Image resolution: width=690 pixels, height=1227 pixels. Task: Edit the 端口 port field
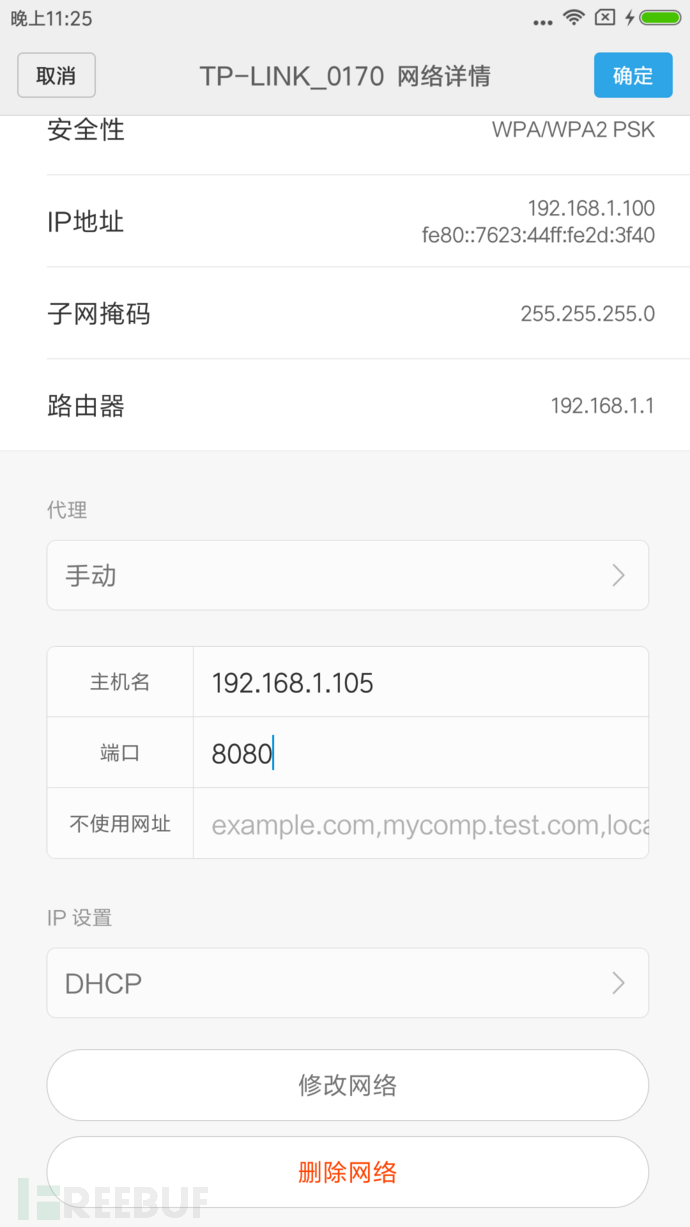[420, 753]
